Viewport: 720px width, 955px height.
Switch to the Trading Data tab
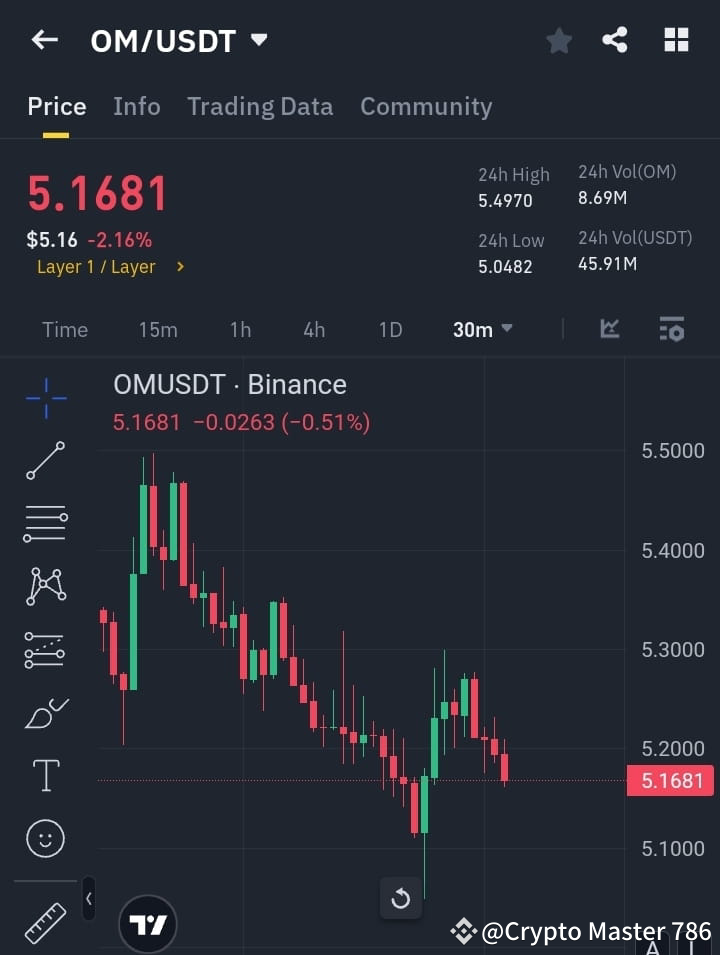pos(260,107)
